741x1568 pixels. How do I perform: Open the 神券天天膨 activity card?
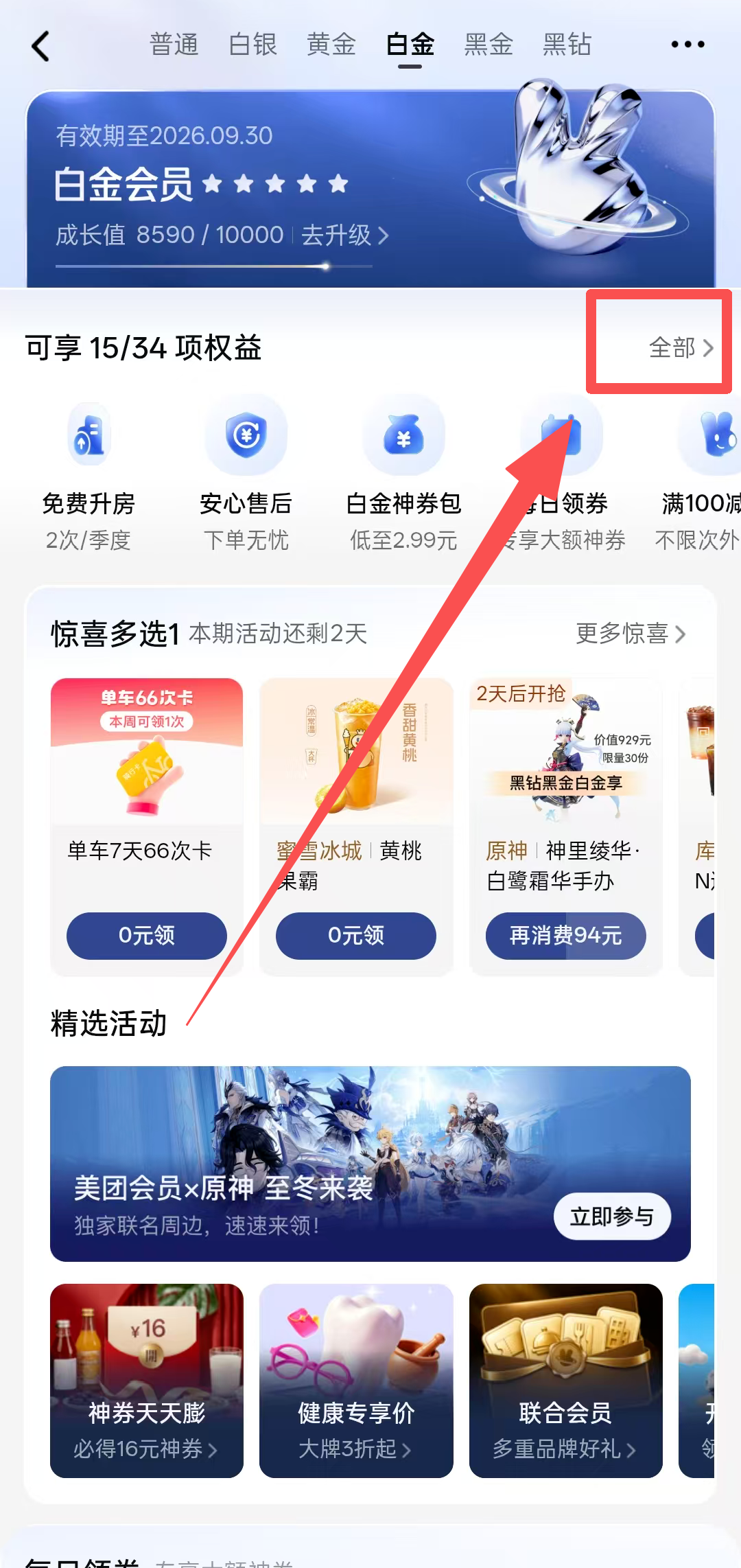pyautogui.click(x=147, y=1381)
